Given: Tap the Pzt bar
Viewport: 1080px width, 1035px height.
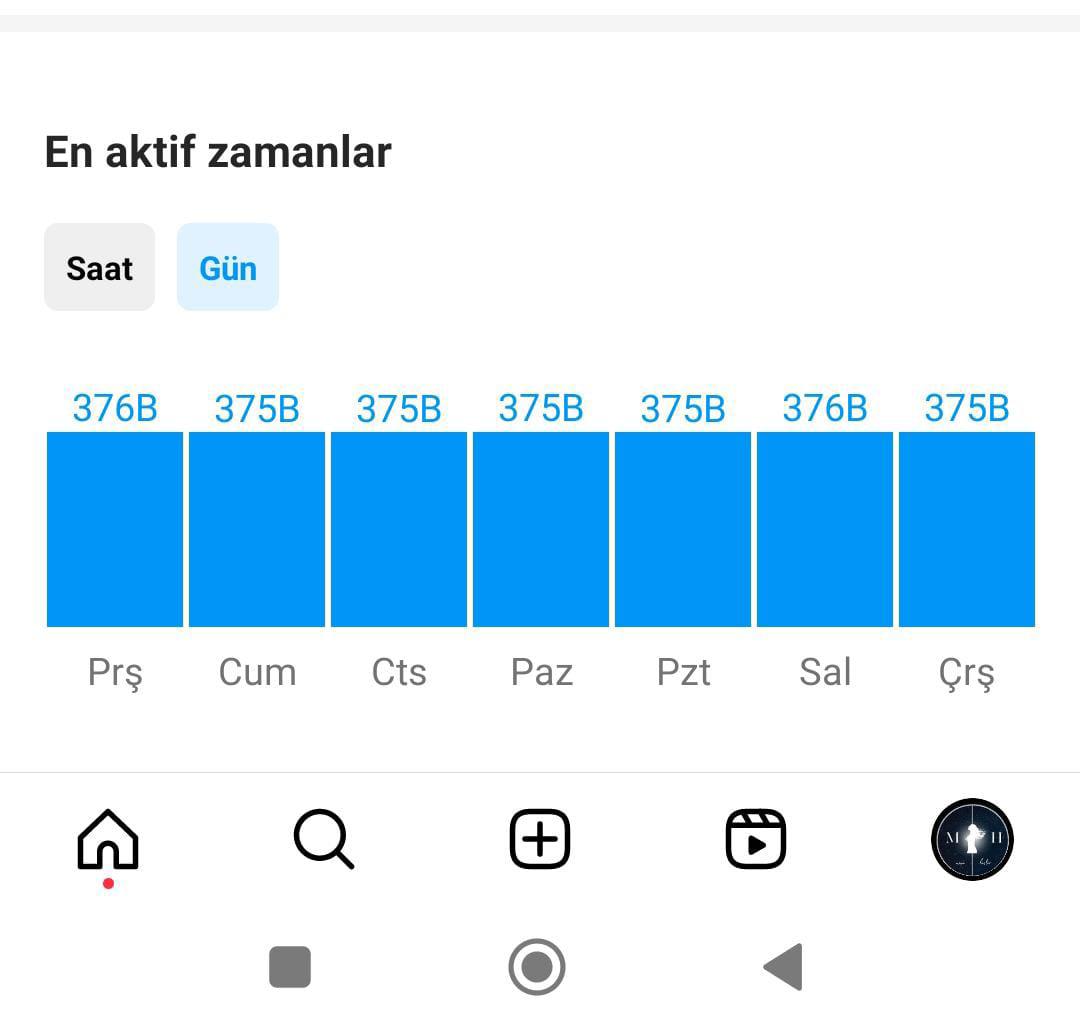Looking at the screenshot, I should pos(683,530).
